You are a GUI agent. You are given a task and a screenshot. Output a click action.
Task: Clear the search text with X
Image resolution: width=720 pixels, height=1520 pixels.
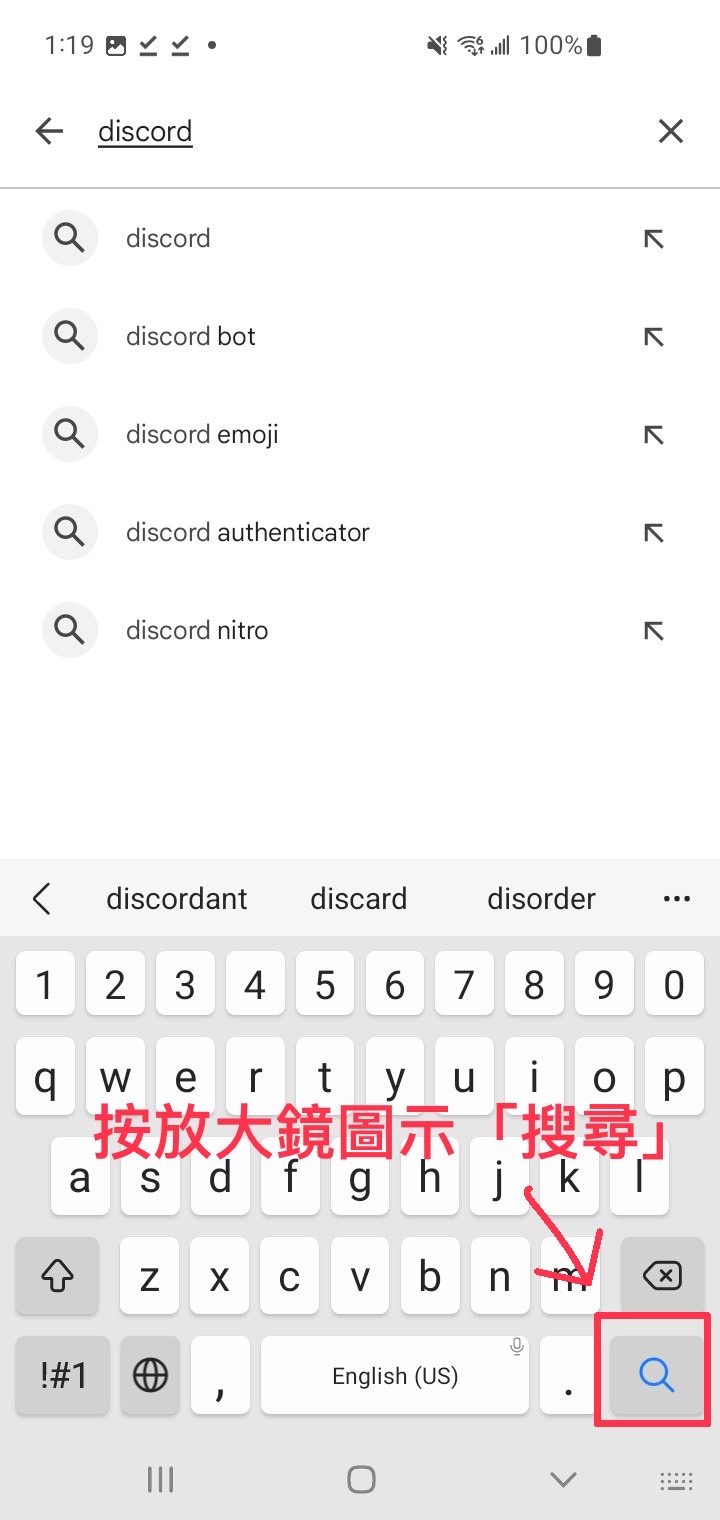[x=670, y=131]
